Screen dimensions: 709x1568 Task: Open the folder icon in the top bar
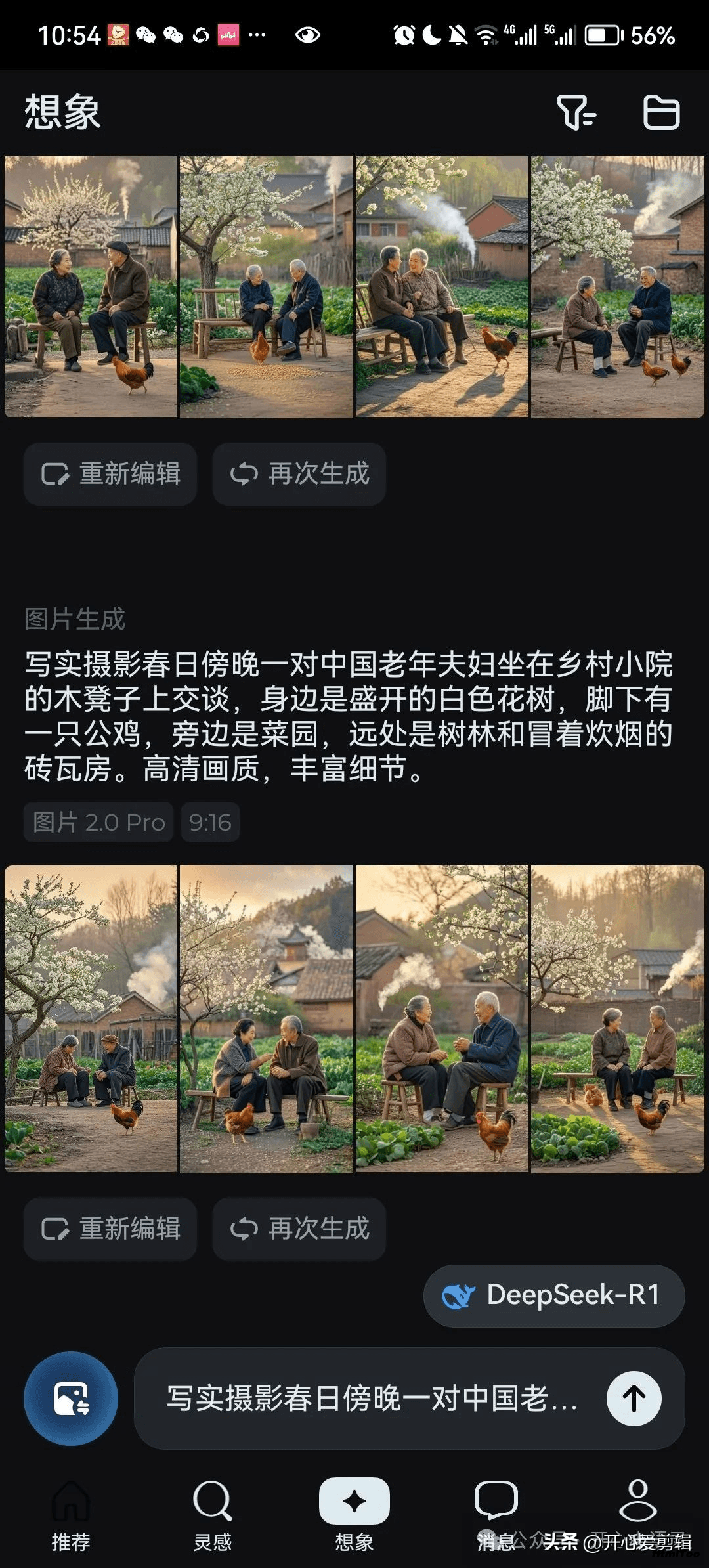tap(660, 112)
